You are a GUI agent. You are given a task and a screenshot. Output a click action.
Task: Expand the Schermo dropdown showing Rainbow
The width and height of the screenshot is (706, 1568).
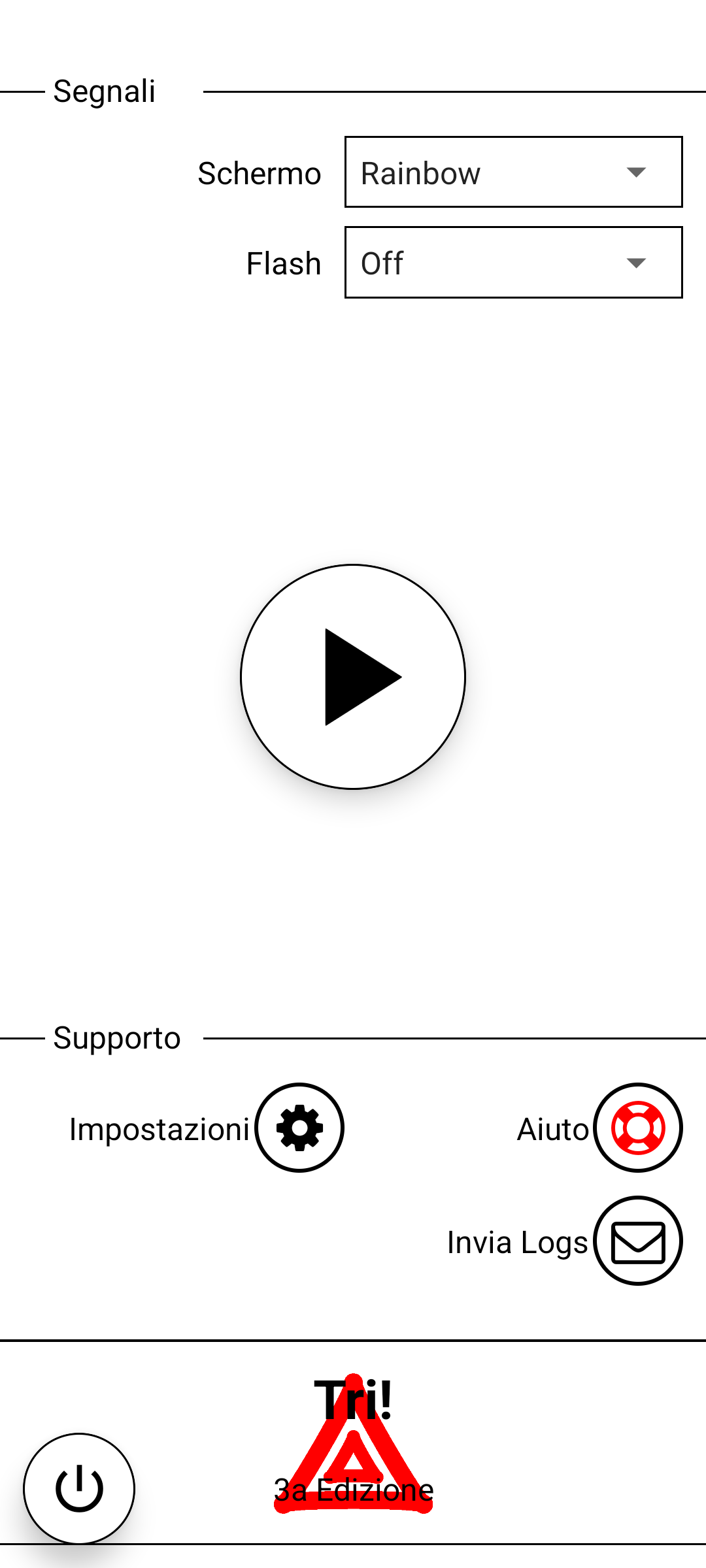[x=513, y=172]
